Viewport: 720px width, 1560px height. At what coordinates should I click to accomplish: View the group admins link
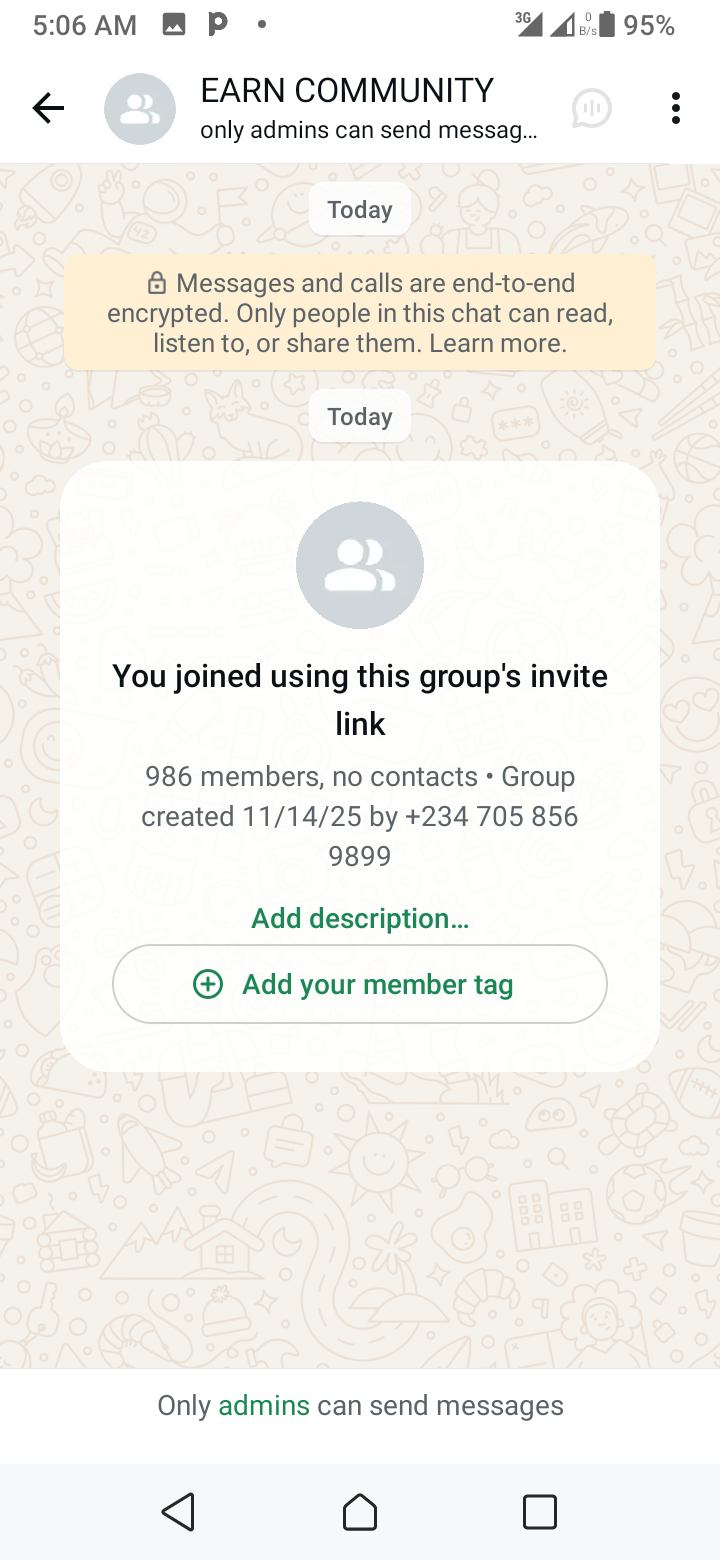point(264,1405)
